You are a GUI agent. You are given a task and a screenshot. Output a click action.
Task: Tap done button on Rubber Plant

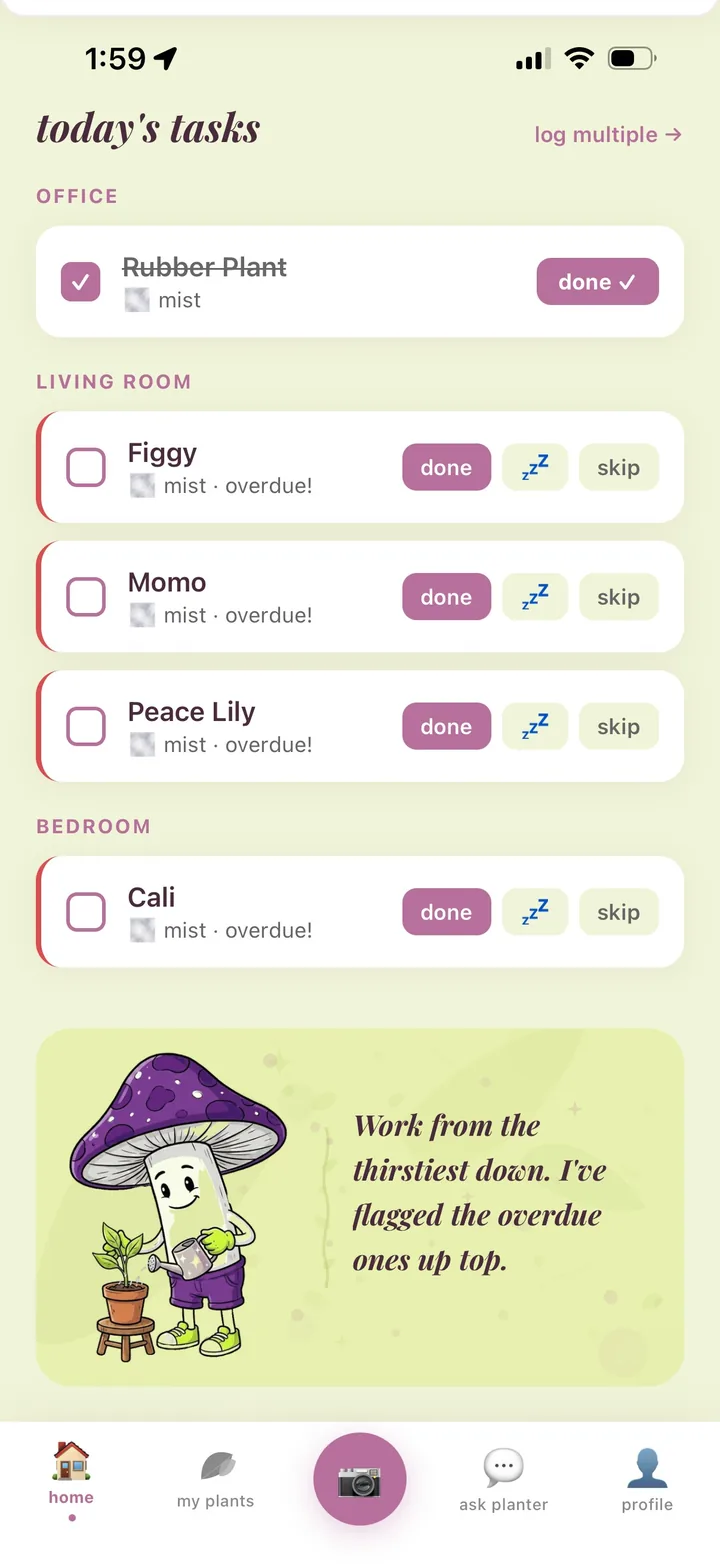point(598,282)
